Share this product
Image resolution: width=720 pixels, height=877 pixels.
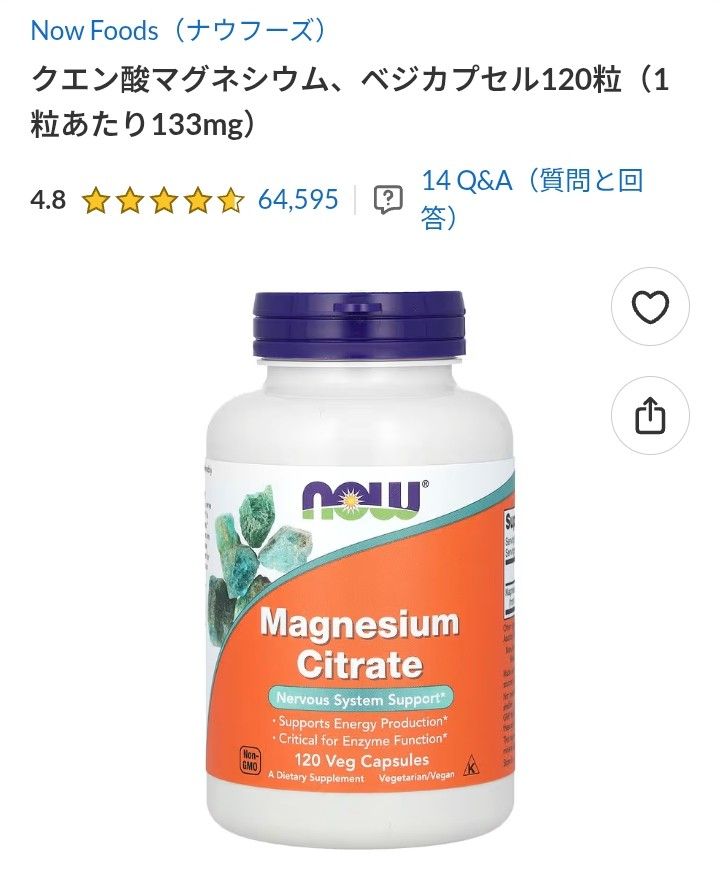point(650,415)
